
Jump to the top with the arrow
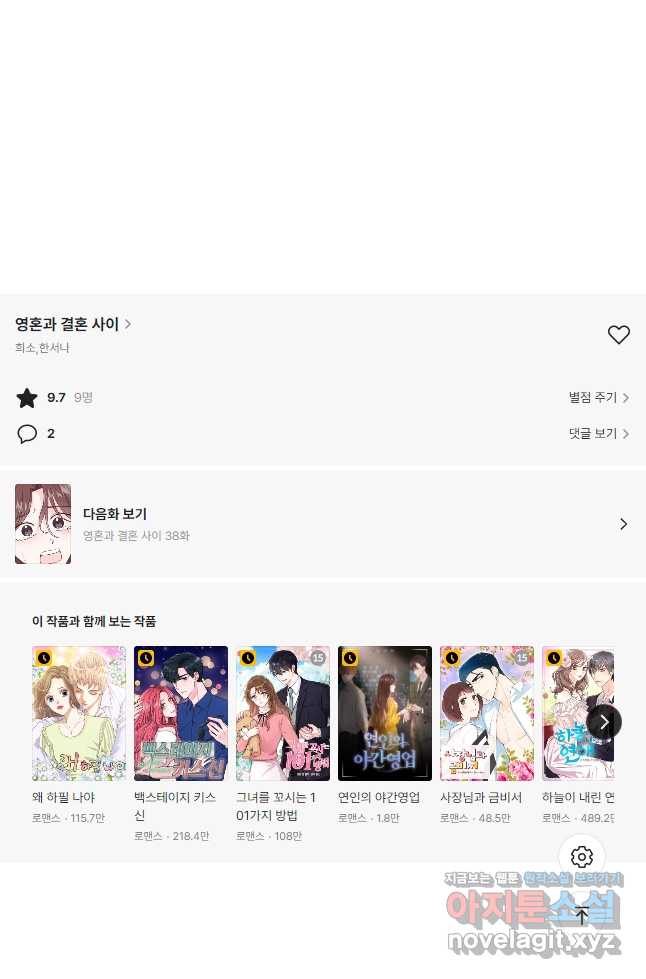click(582, 914)
